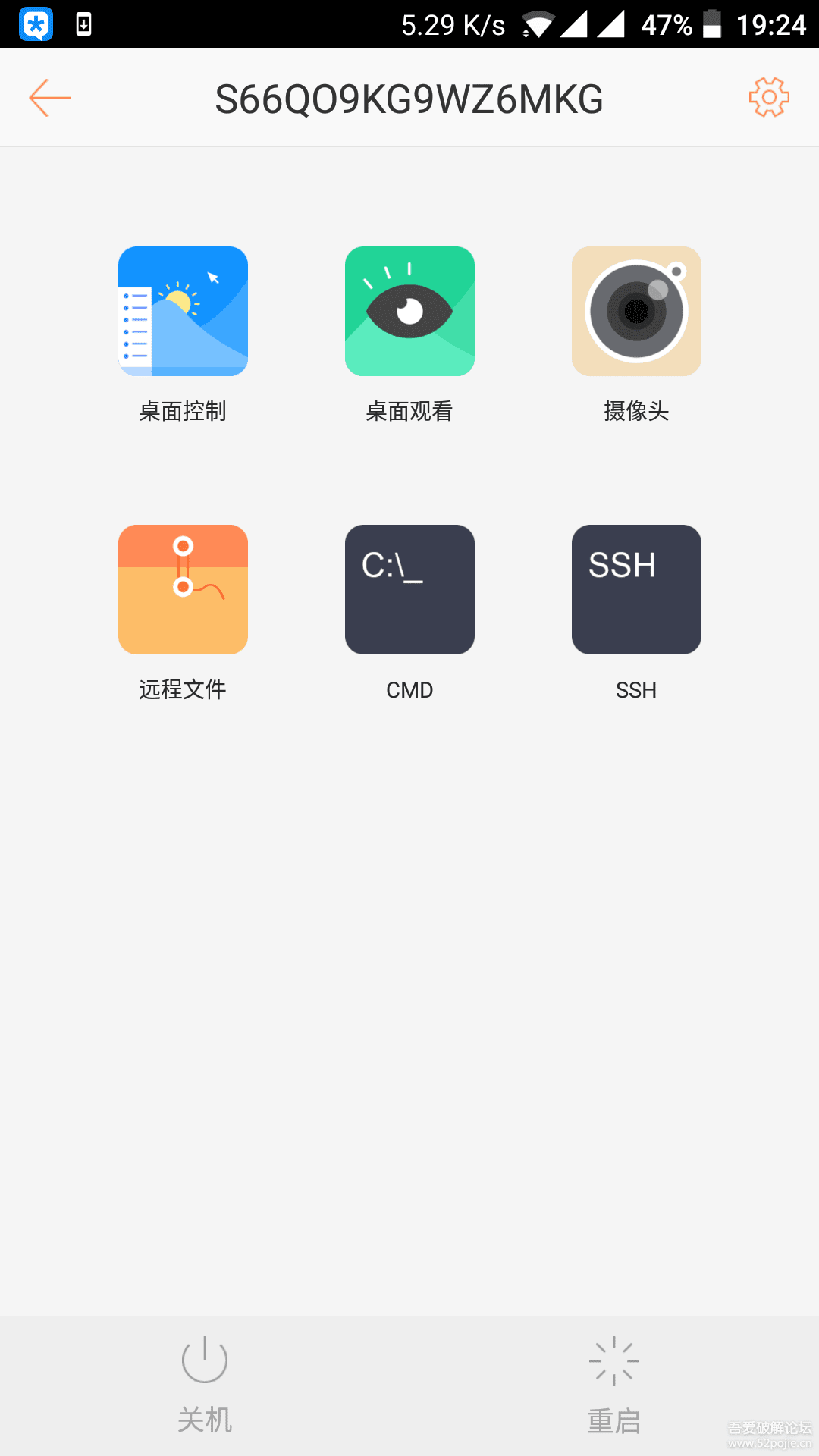Open 桌面控制 desktop control
This screenshot has height=1456, width=819.
coord(183,312)
